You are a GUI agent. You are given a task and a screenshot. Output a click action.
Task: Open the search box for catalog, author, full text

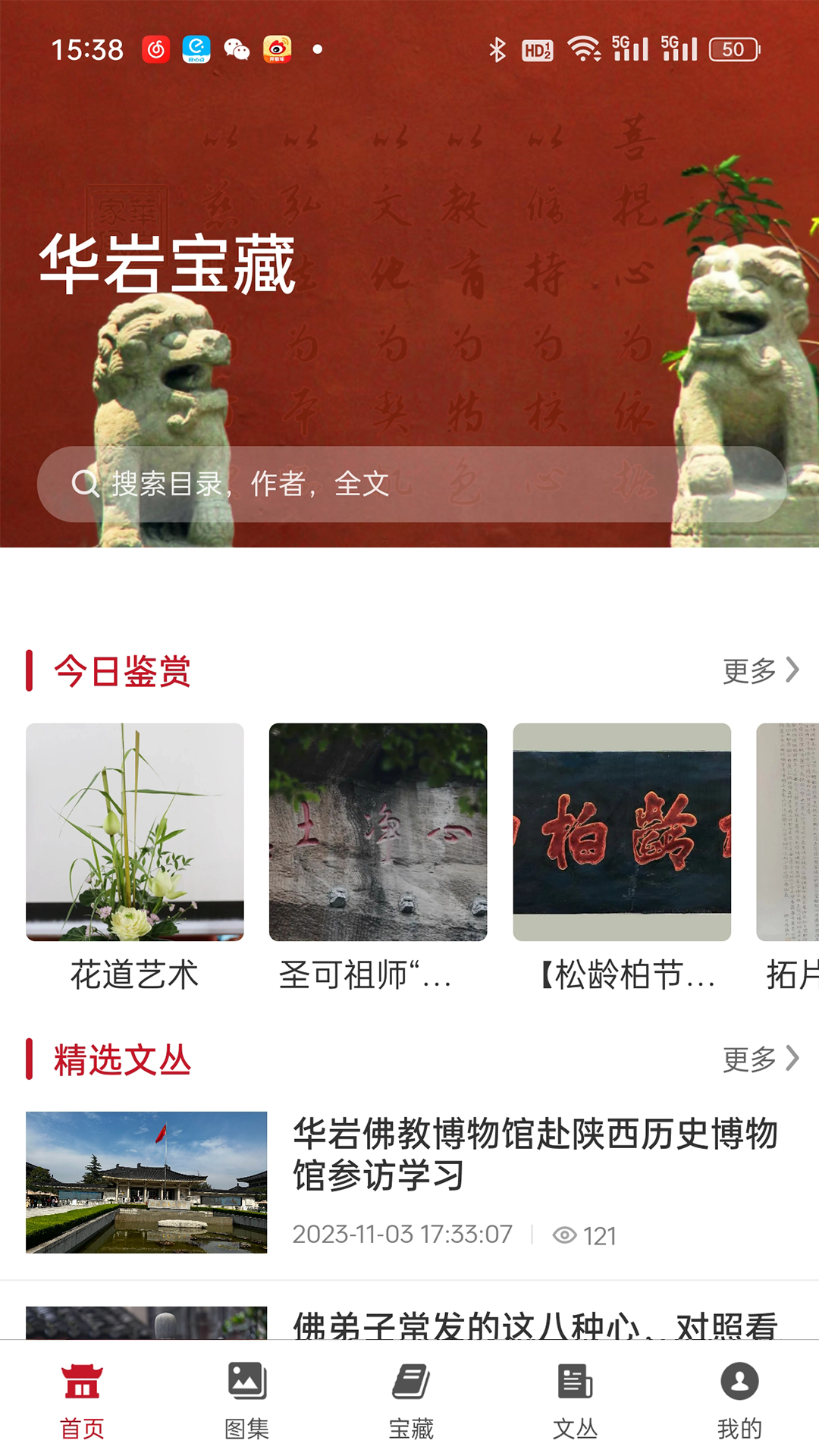pos(409,484)
